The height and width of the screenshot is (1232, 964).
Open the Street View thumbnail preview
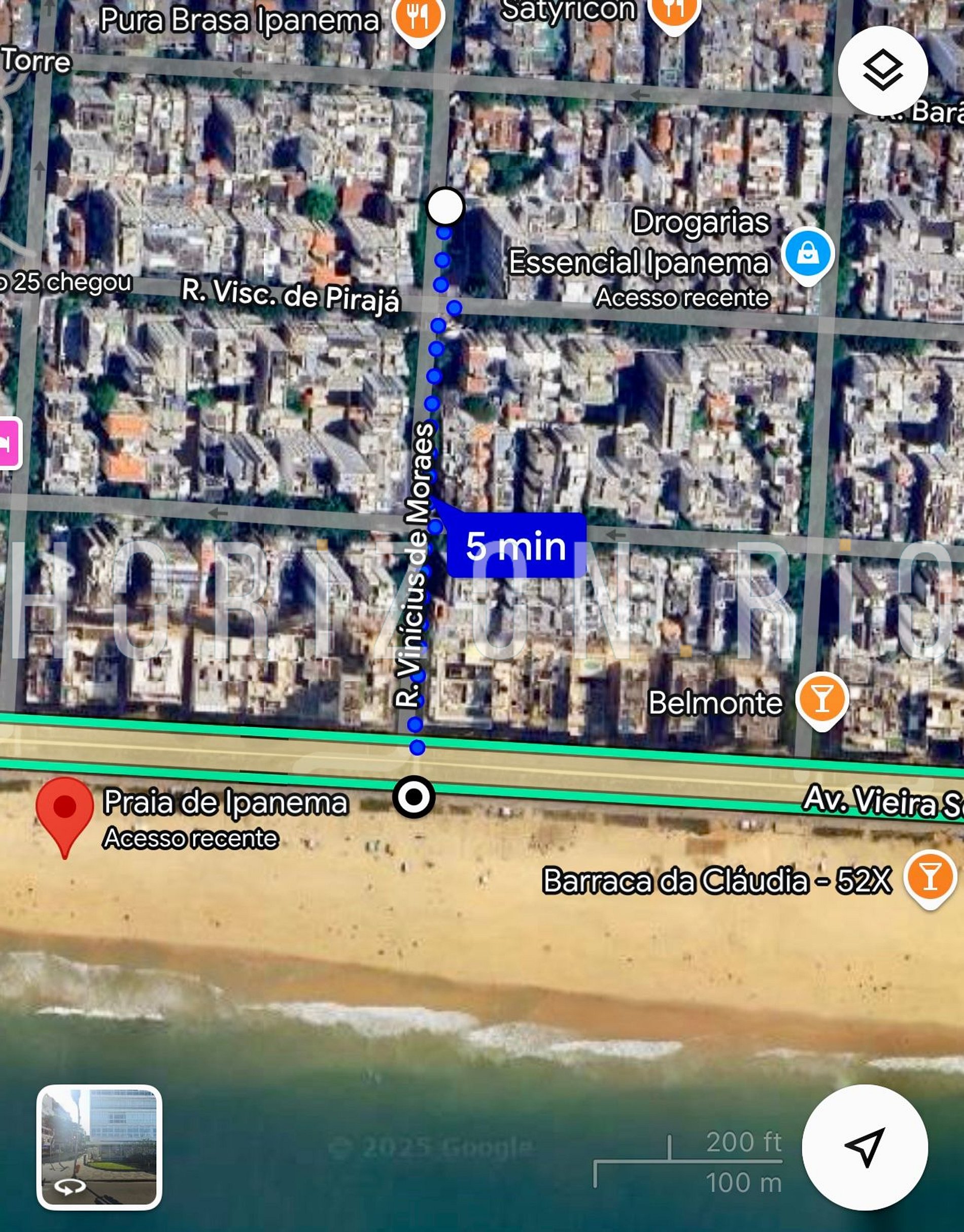click(99, 1146)
